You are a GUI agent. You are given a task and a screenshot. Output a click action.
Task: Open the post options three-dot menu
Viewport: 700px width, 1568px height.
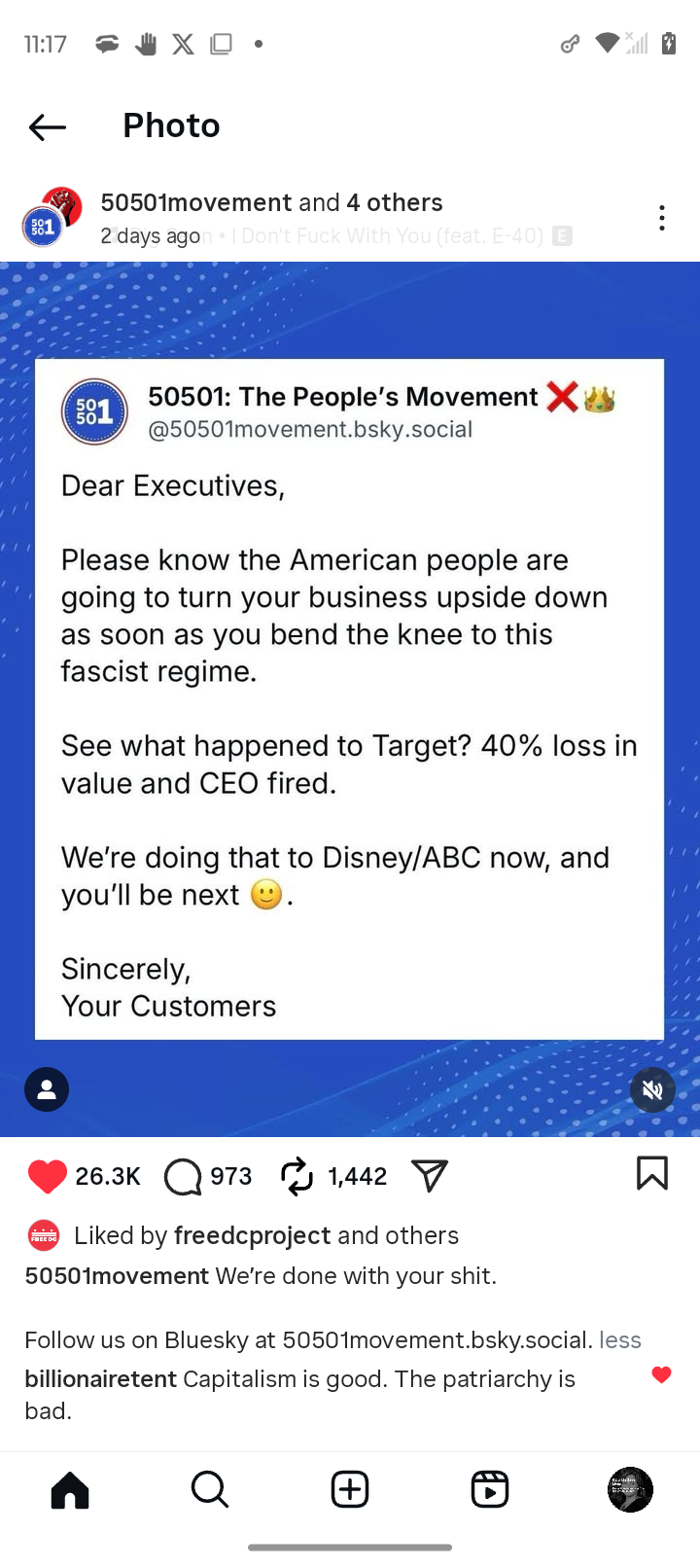[661, 218]
